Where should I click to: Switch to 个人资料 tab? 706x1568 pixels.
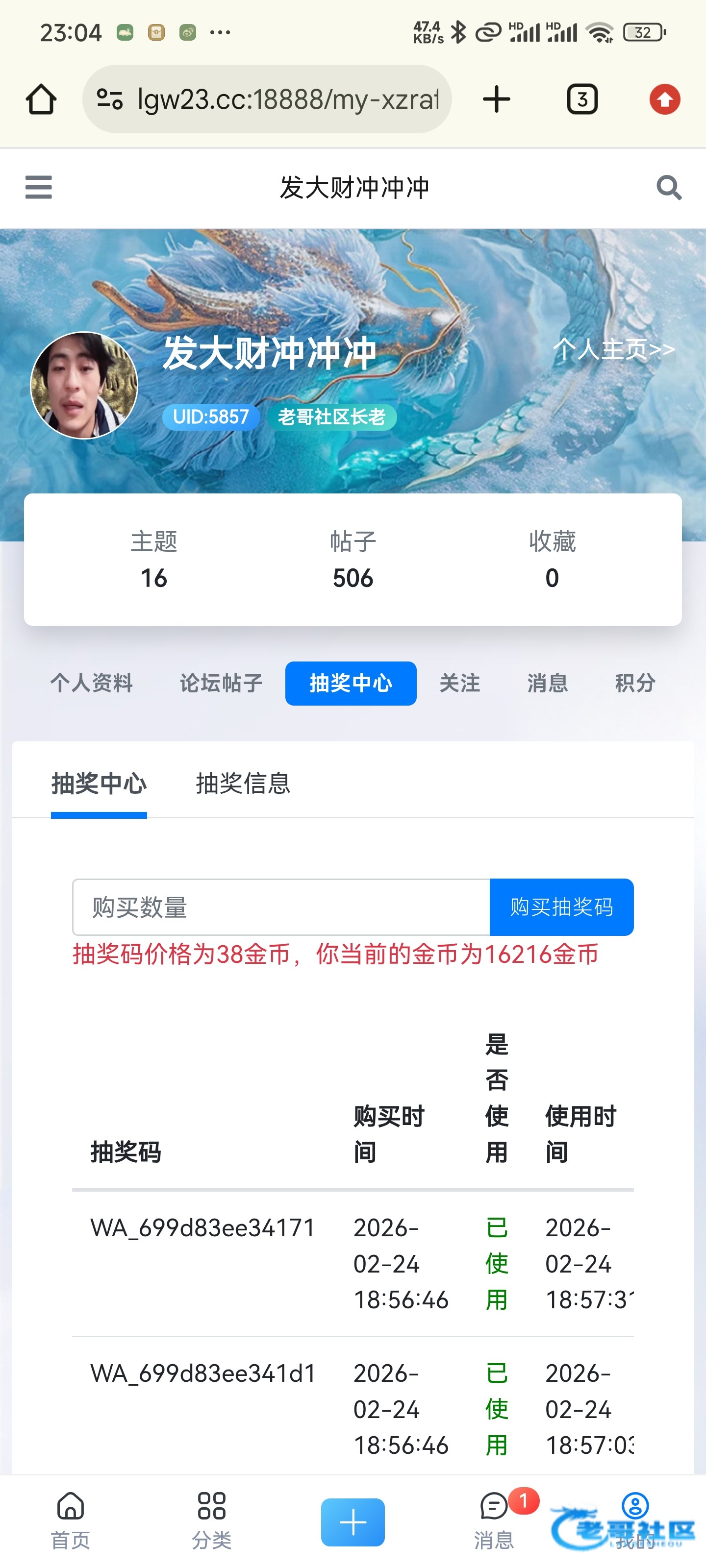(x=91, y=683)
